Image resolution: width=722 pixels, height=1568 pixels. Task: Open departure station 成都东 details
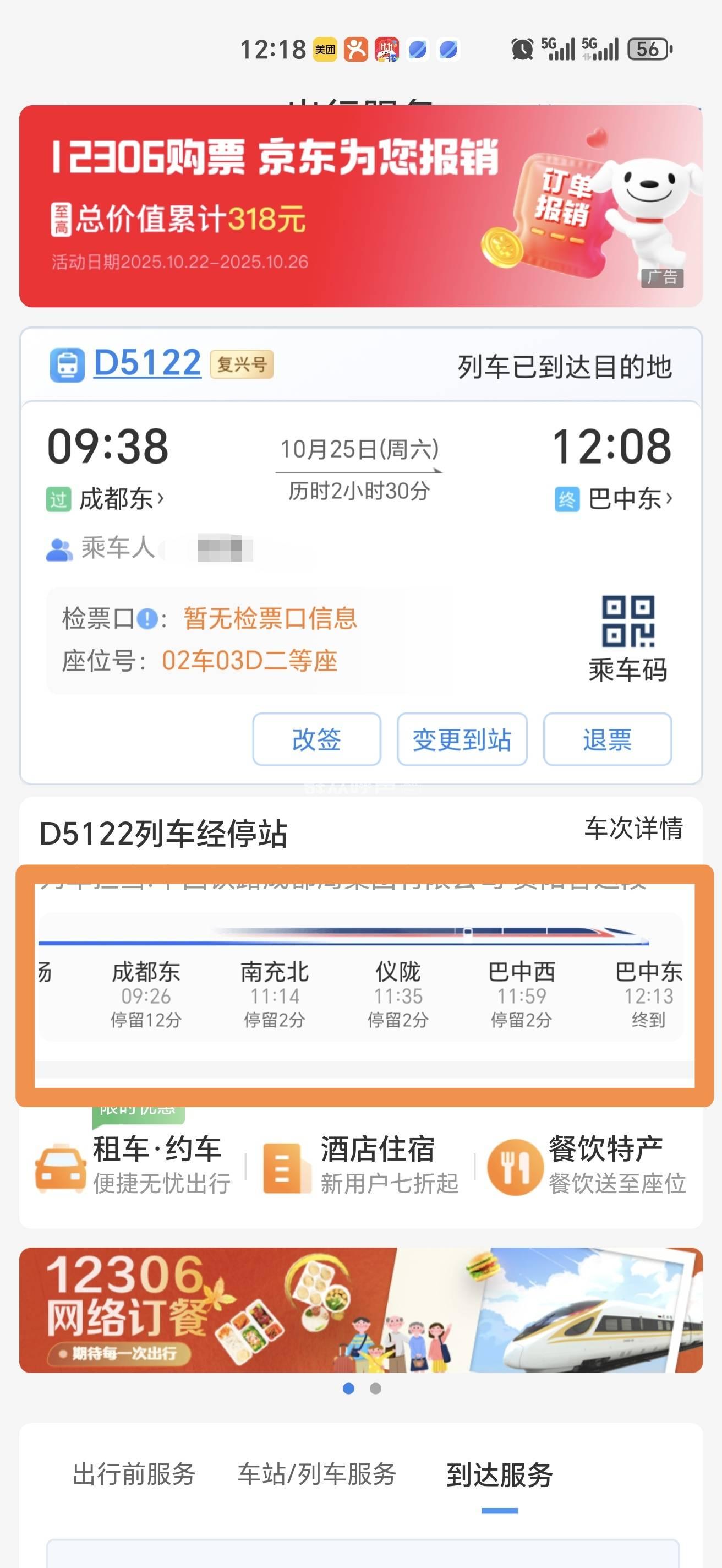point(121,499)
